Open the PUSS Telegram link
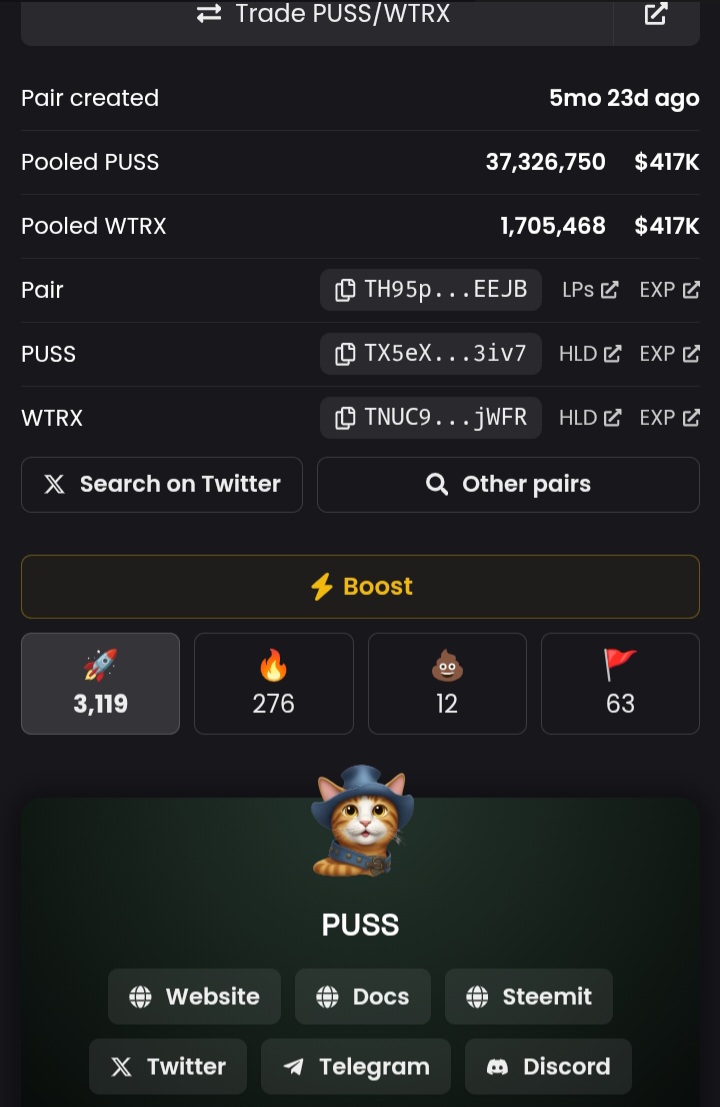Viewport: 720px width, 1107px height. 356,1067
